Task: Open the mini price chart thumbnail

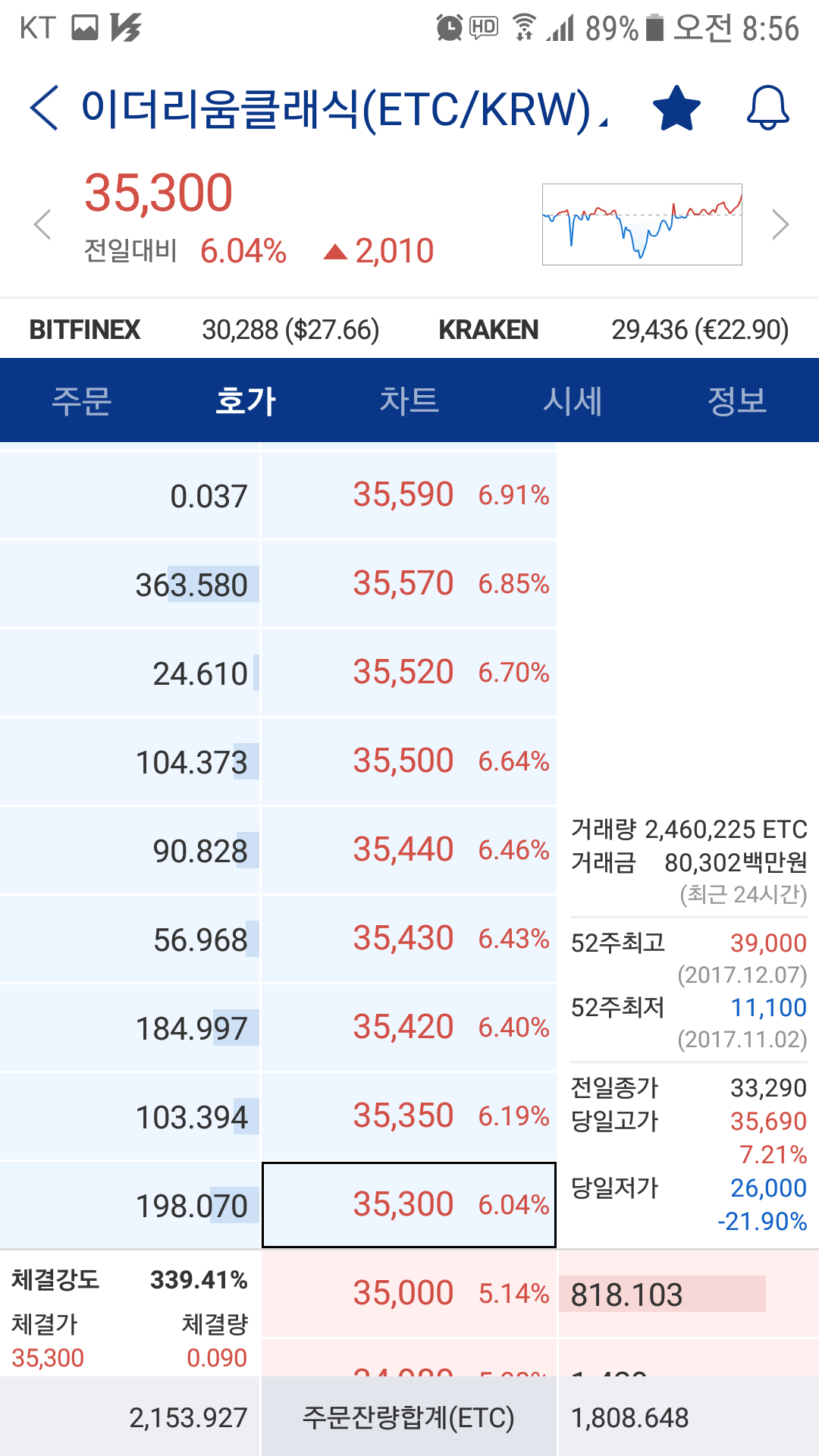Action: 642,224
